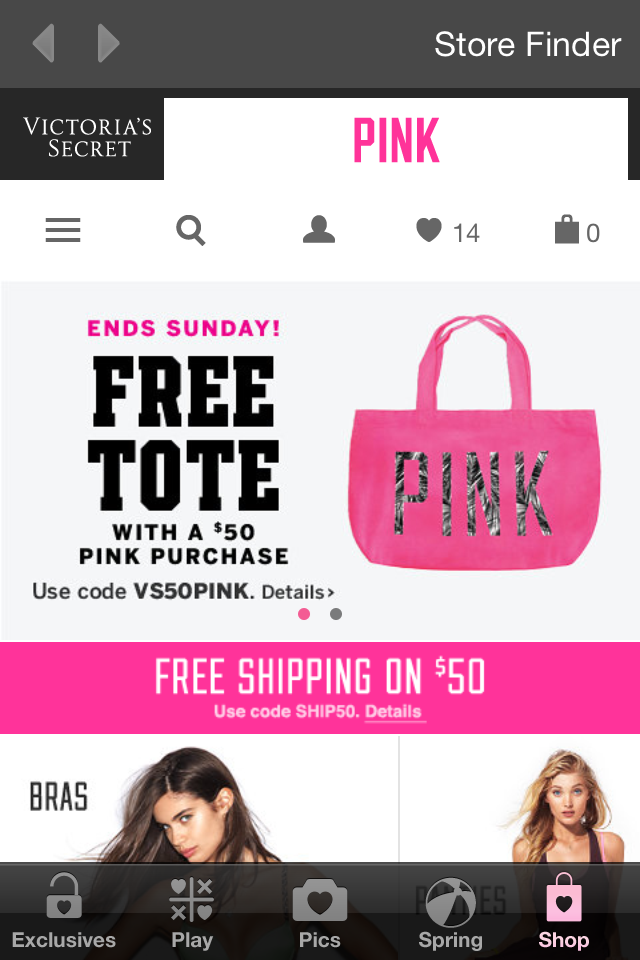The width and height of the screenshot is (640, 960).
Task: Open the search icon
Action: (x=190, y=231)
